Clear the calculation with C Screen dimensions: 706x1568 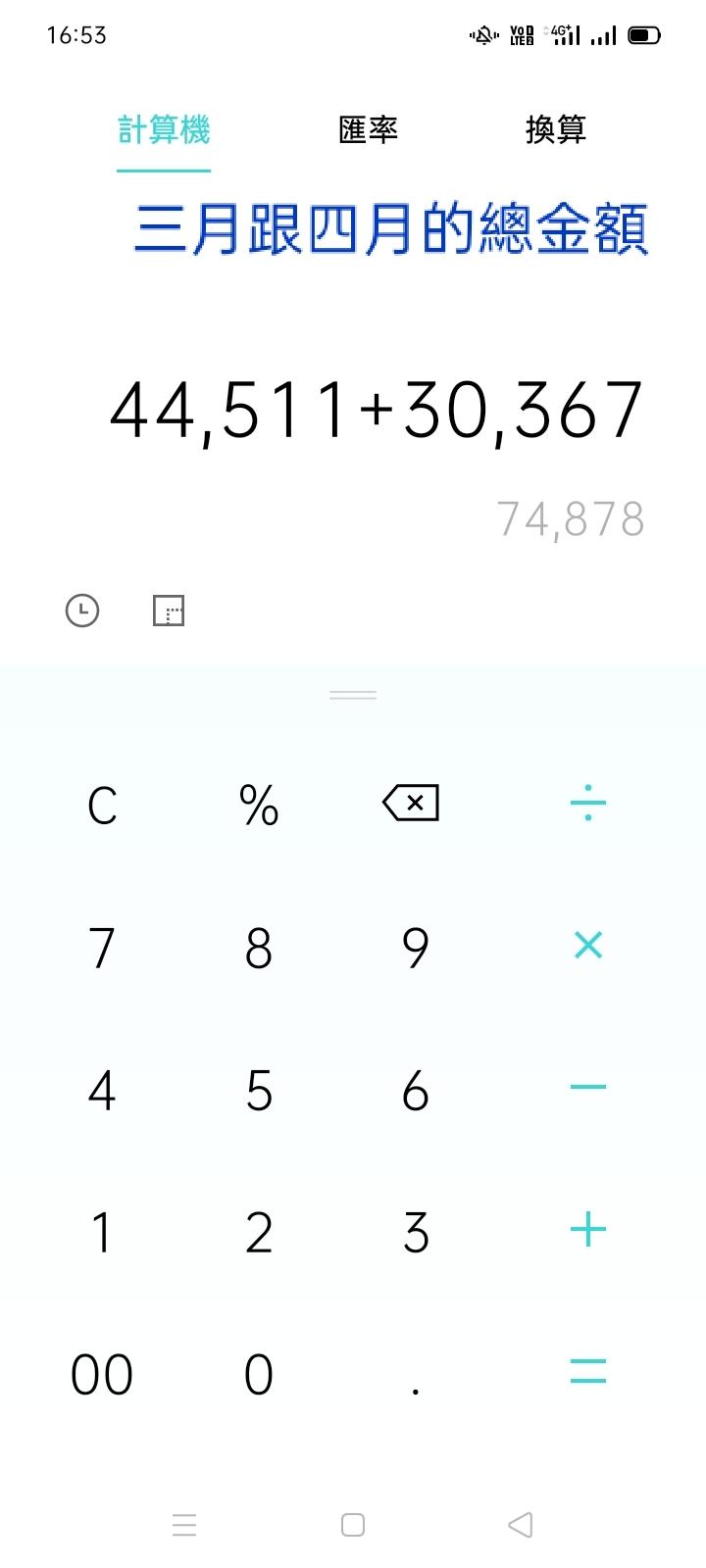(102, 806)
